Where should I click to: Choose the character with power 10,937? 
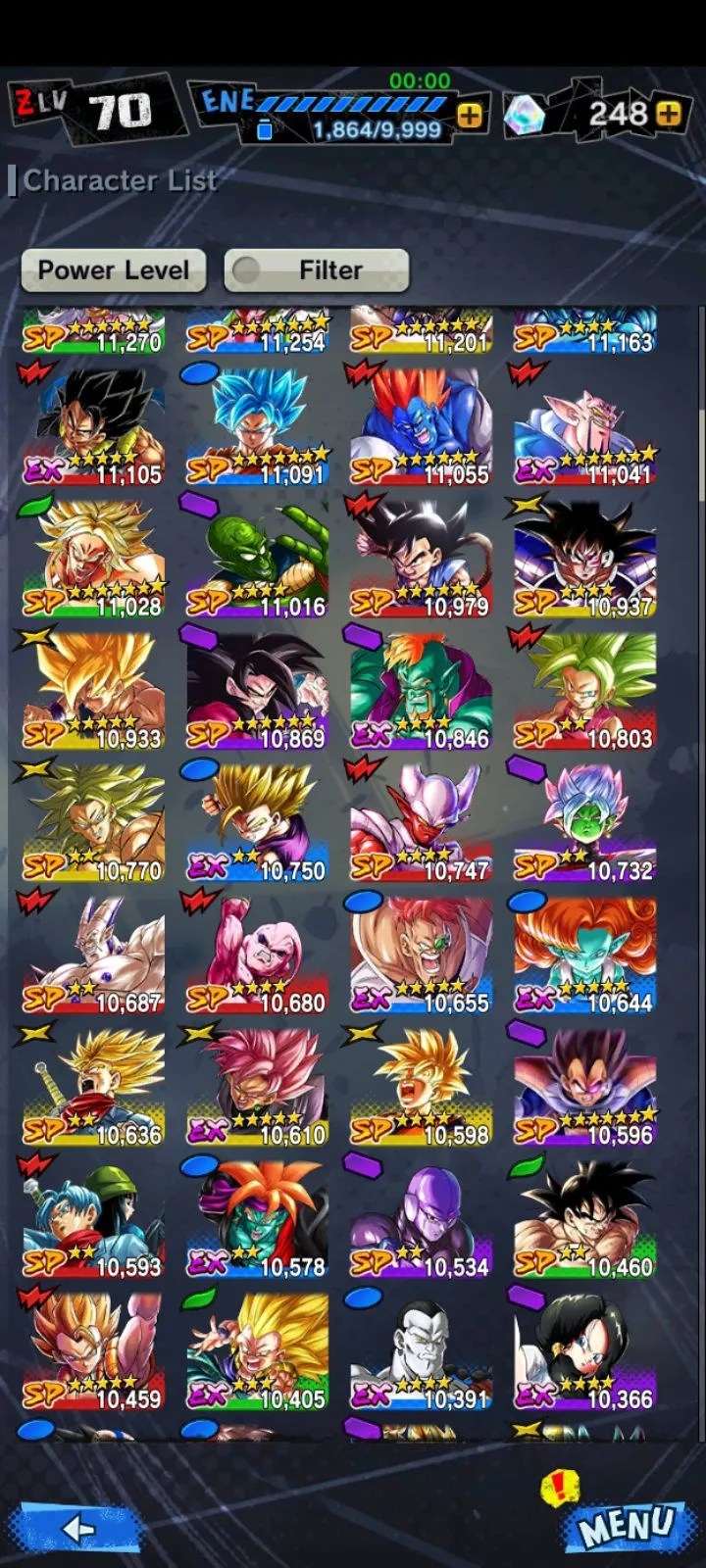point(584,559)
